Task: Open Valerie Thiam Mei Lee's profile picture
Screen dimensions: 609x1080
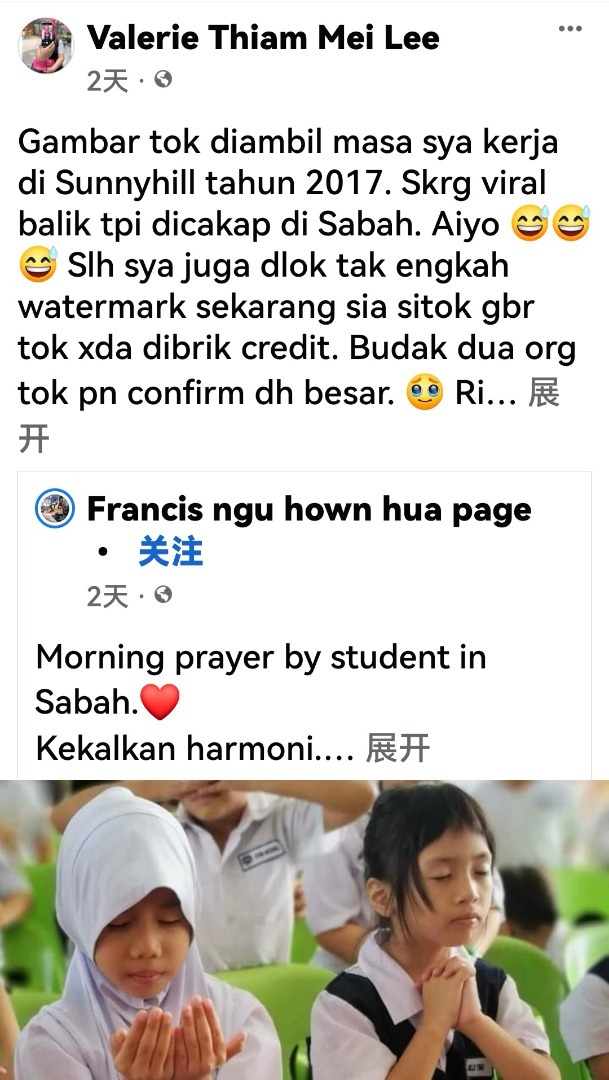Action: click(46, 45)
